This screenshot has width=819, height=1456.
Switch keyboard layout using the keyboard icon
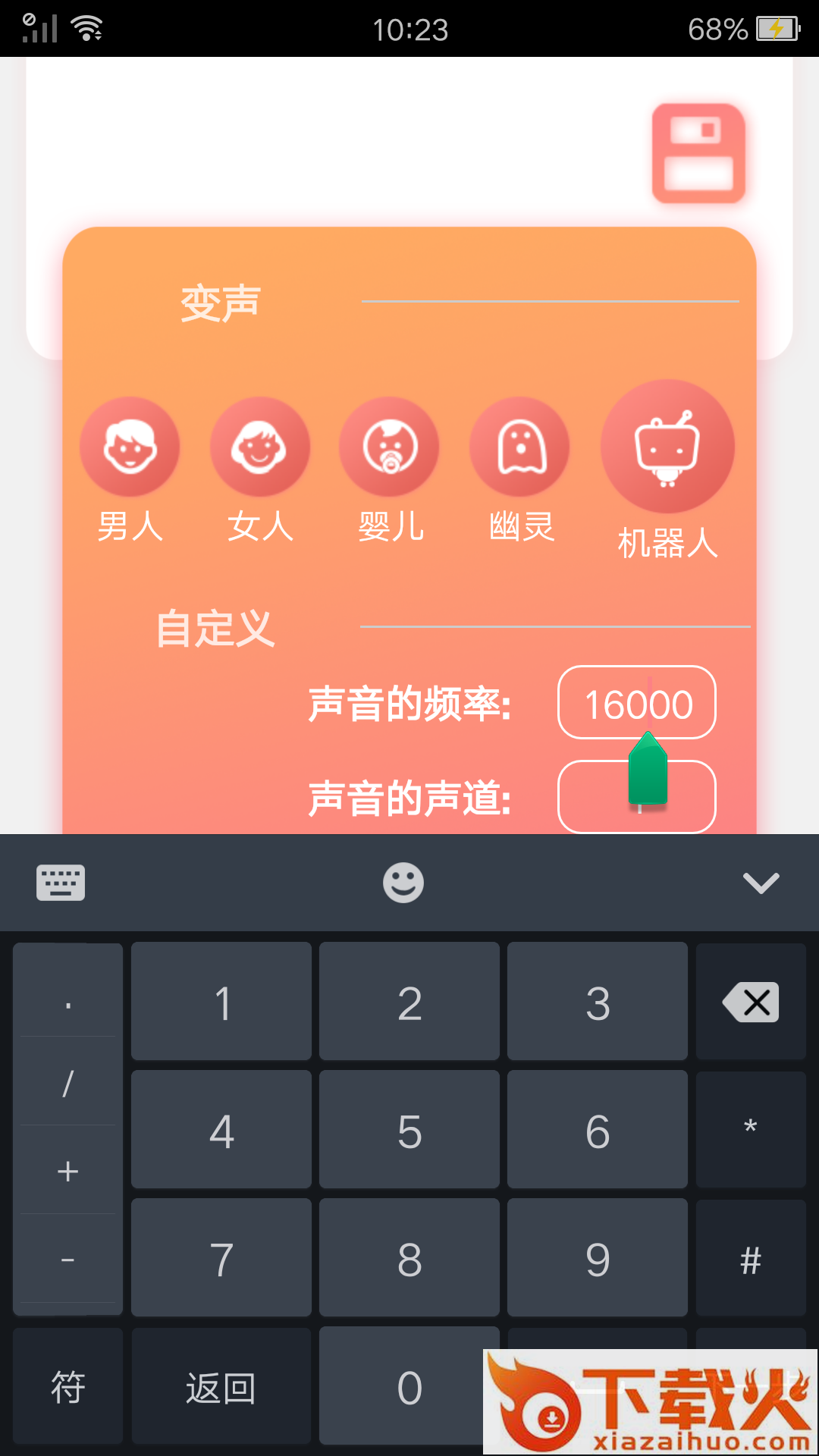61,883
